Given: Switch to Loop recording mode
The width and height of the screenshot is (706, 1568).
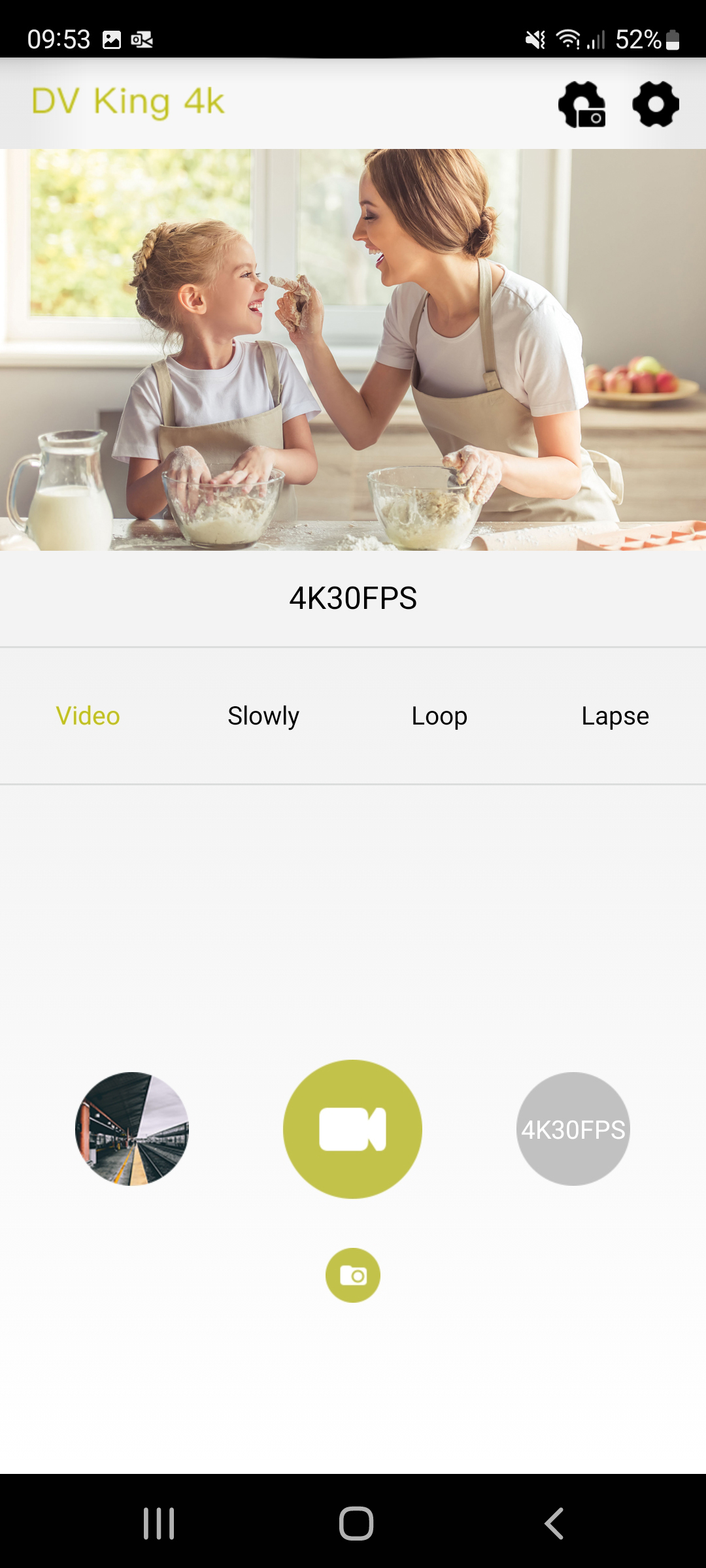Looking at the screenshot, I should (439, 716).
